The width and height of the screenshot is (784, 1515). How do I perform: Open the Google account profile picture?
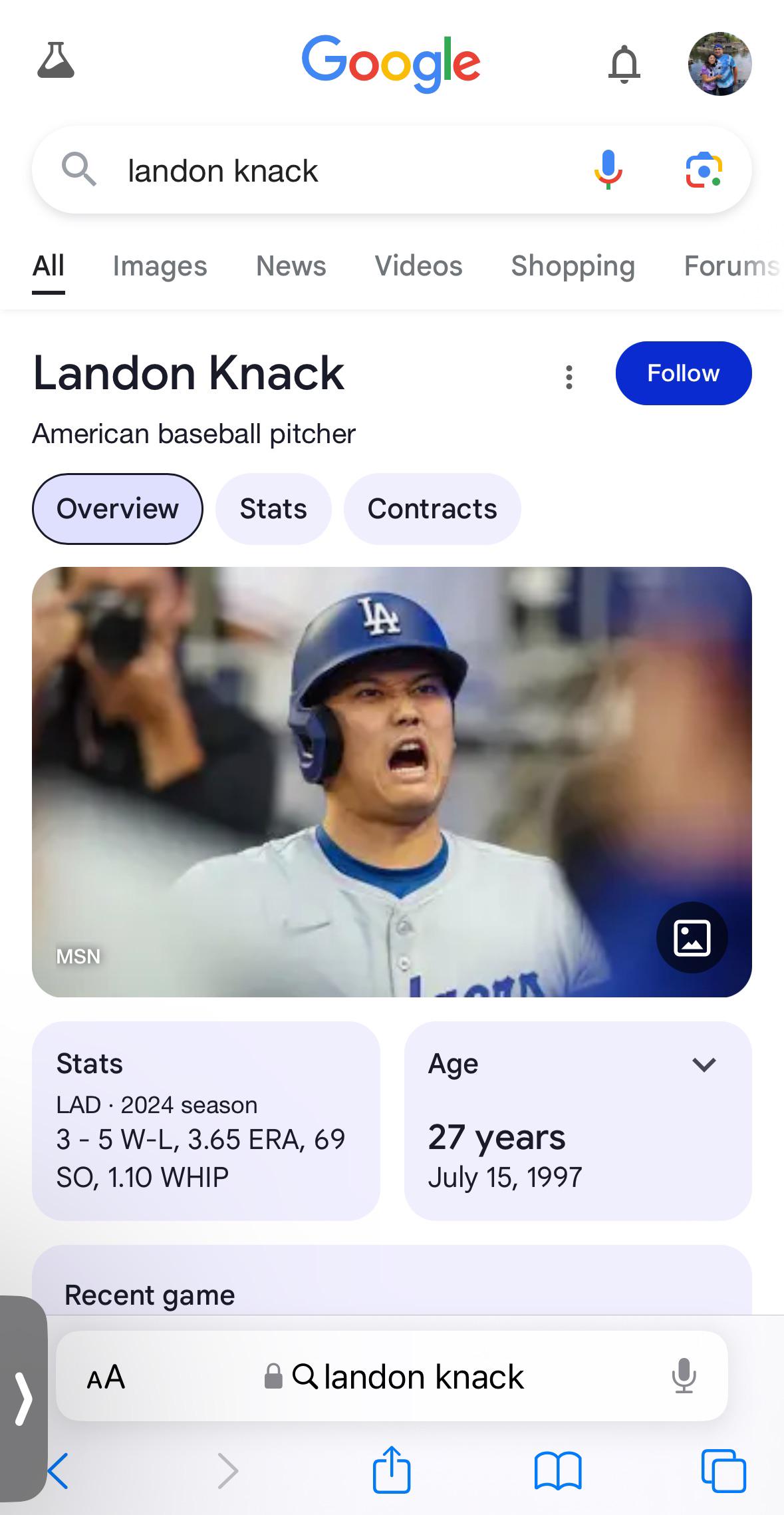(x=719, y=64)
